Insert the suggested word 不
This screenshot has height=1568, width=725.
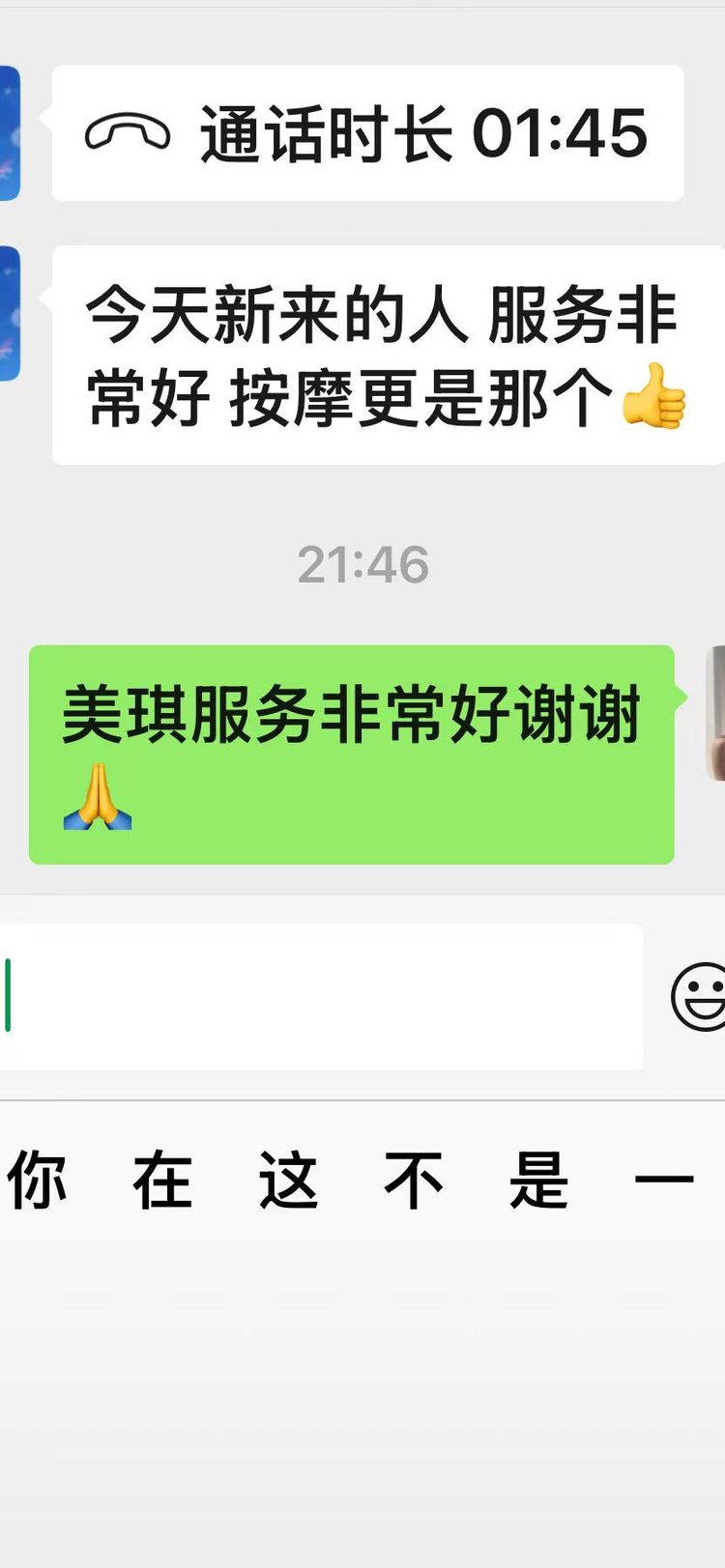413,1180
